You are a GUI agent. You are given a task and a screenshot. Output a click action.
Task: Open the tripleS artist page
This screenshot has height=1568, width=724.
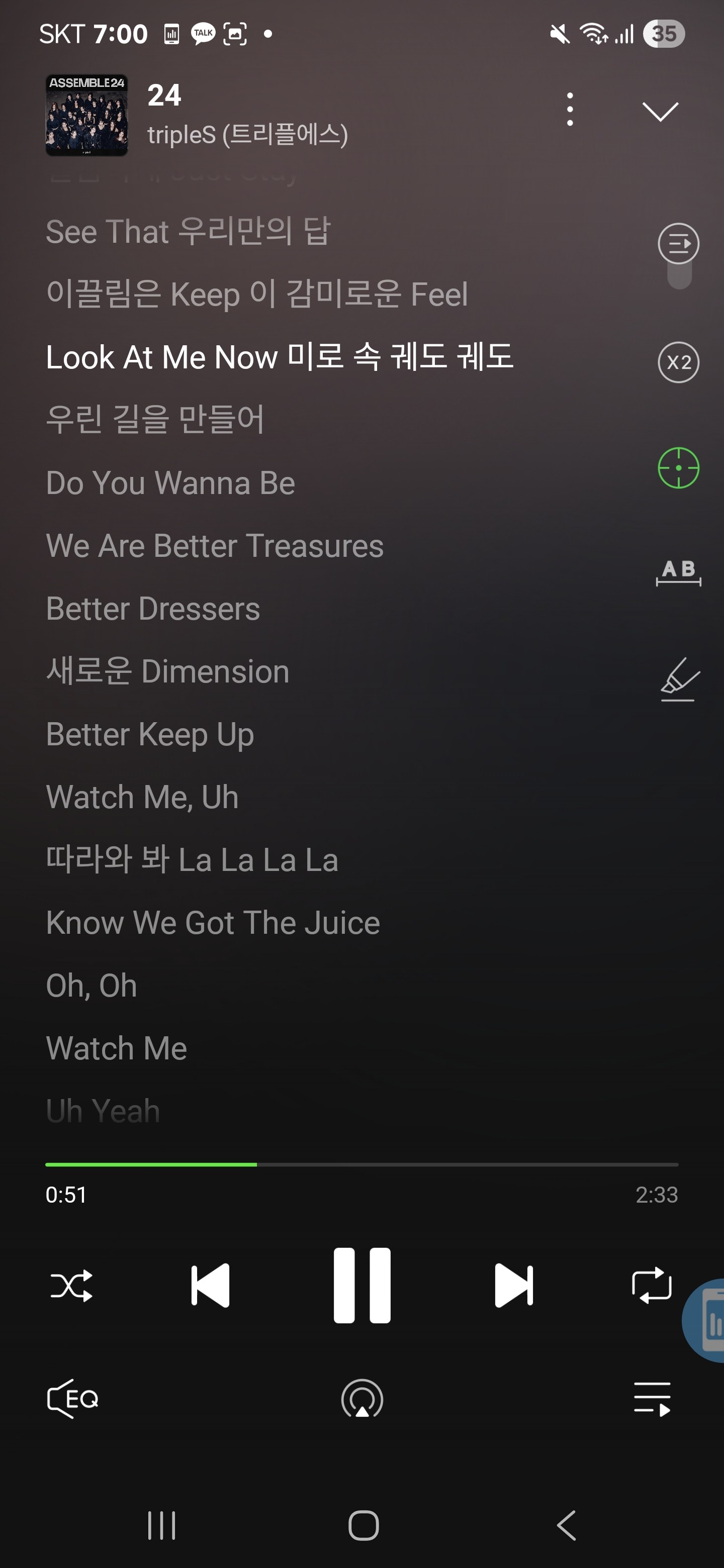(x=248, y=136)
